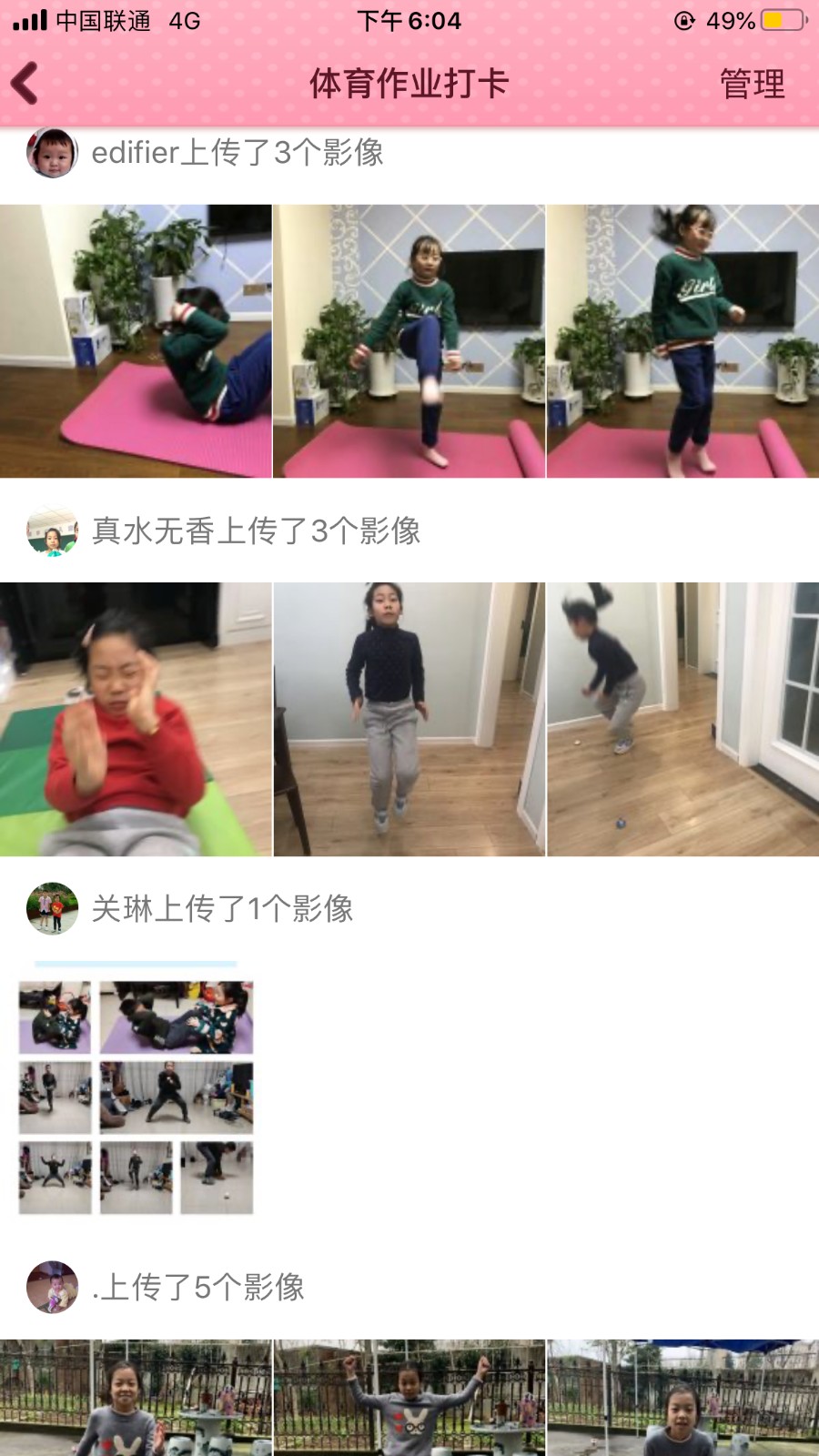Open edifier's jumping photo
The width and height of the screenshot is (819, 1456).
tap(682, 341)
